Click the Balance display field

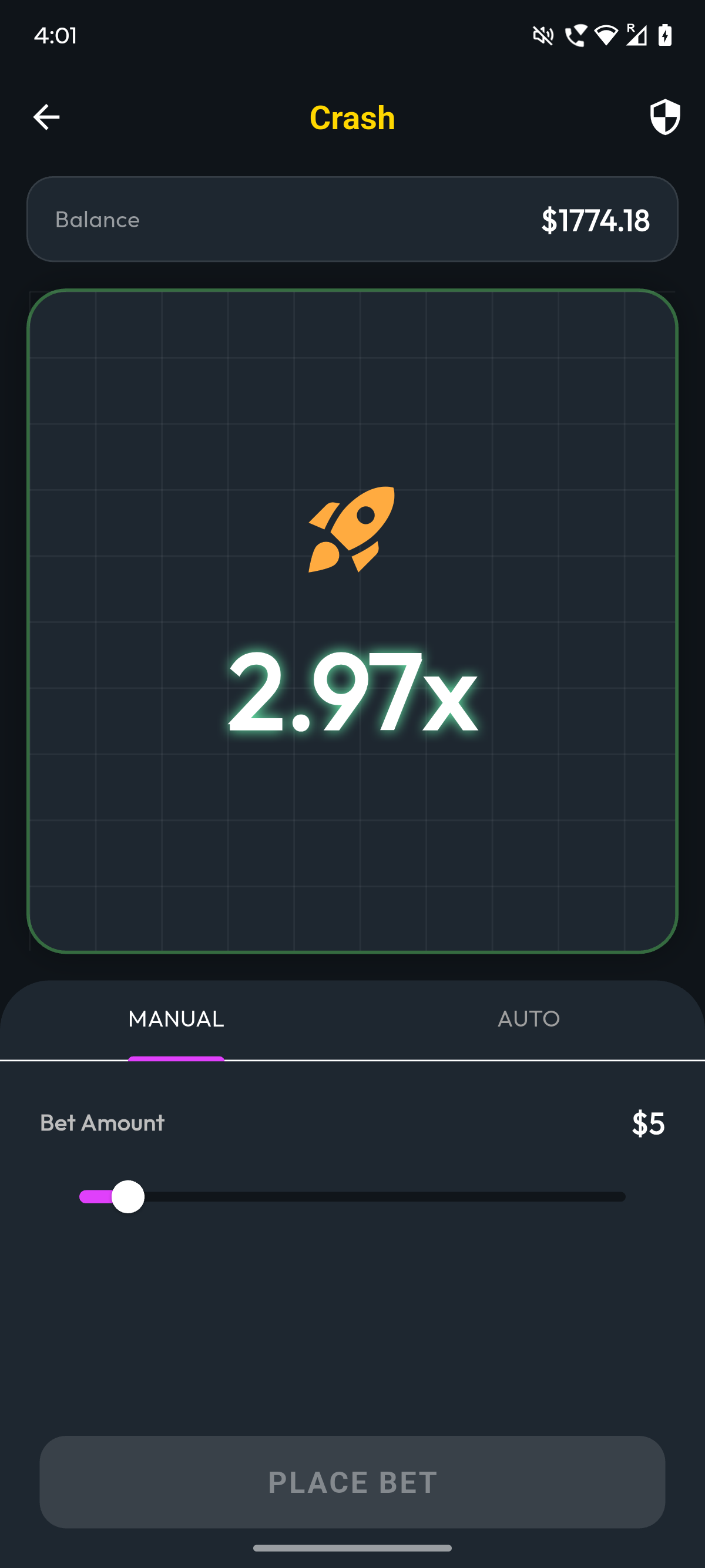352,220
